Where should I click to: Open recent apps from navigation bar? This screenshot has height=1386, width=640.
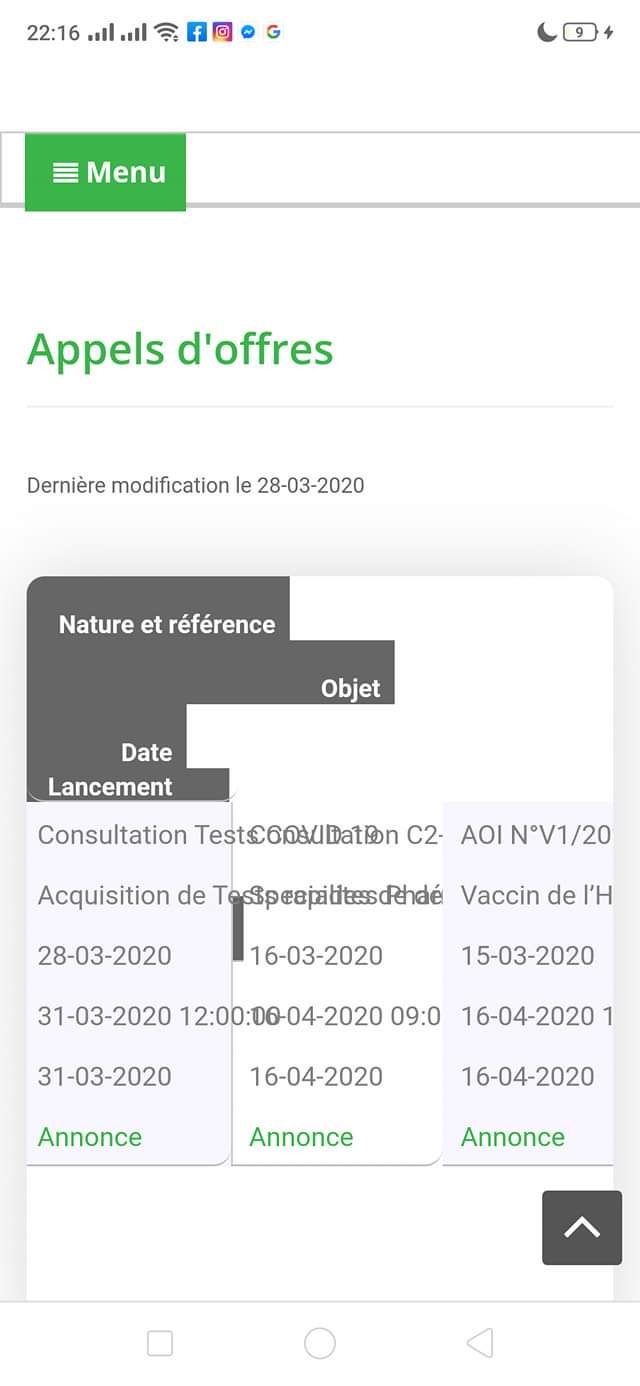tap(160, 1343)
